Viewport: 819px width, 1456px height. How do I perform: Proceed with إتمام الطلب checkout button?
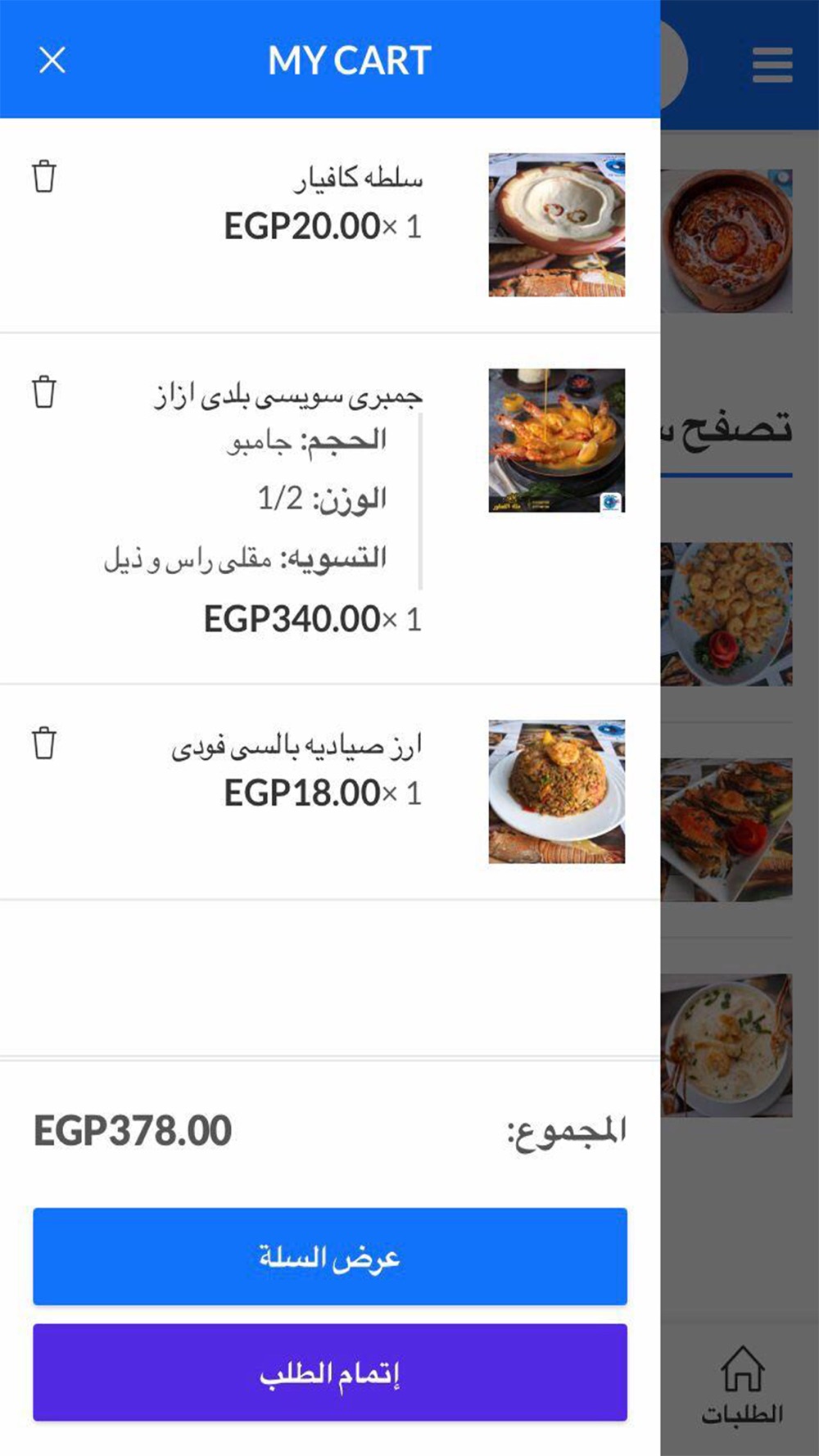click(330, 1372)
